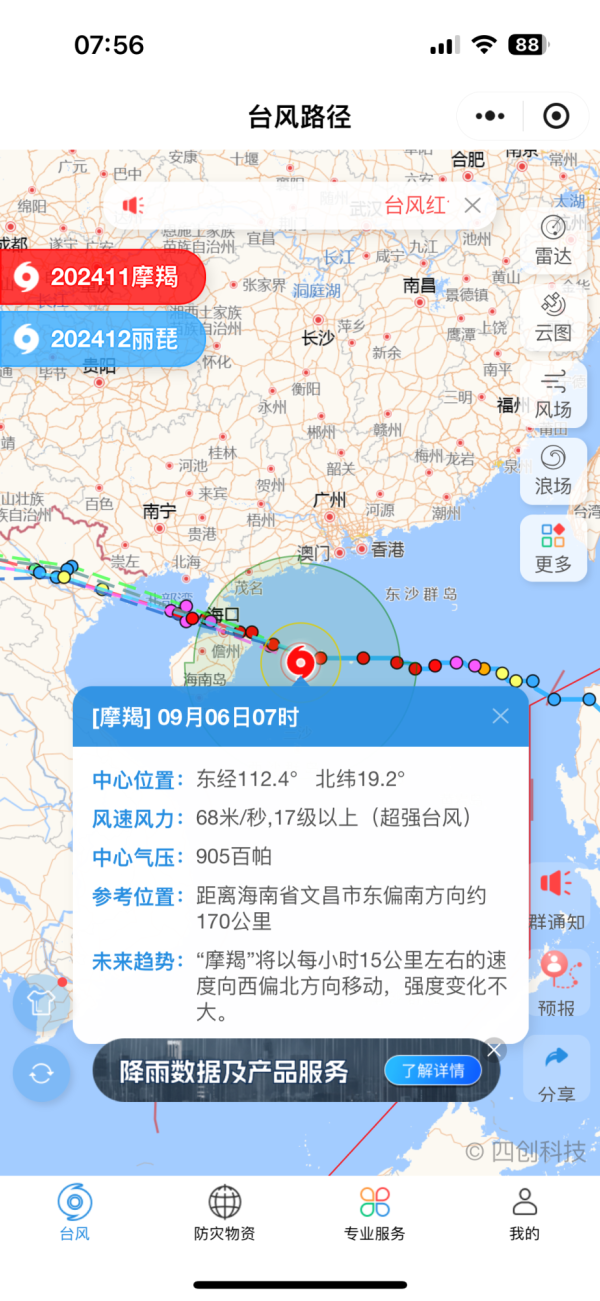Show the 雷达 radar layer
Viewport: 600px width, 1301px height.
click(x=553, y=240)
